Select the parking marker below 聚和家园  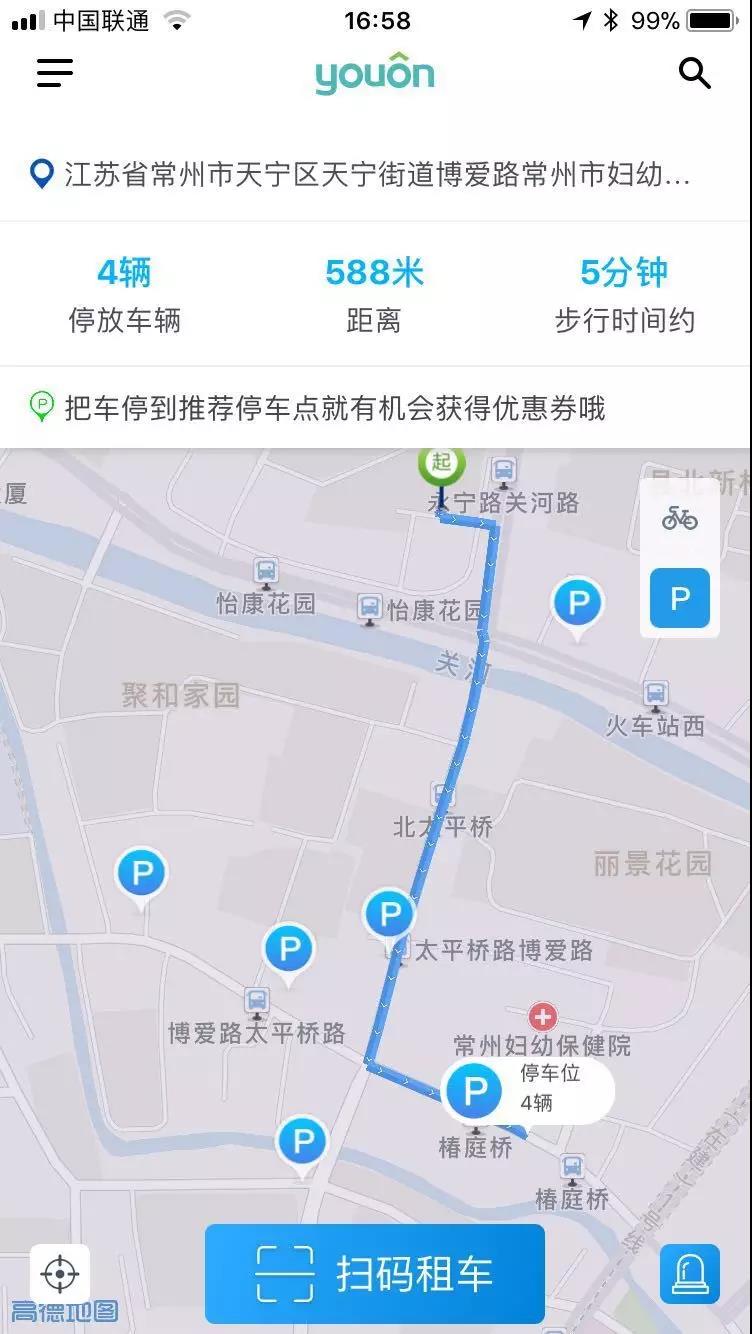pyautogui.click(x=142, y=874)
